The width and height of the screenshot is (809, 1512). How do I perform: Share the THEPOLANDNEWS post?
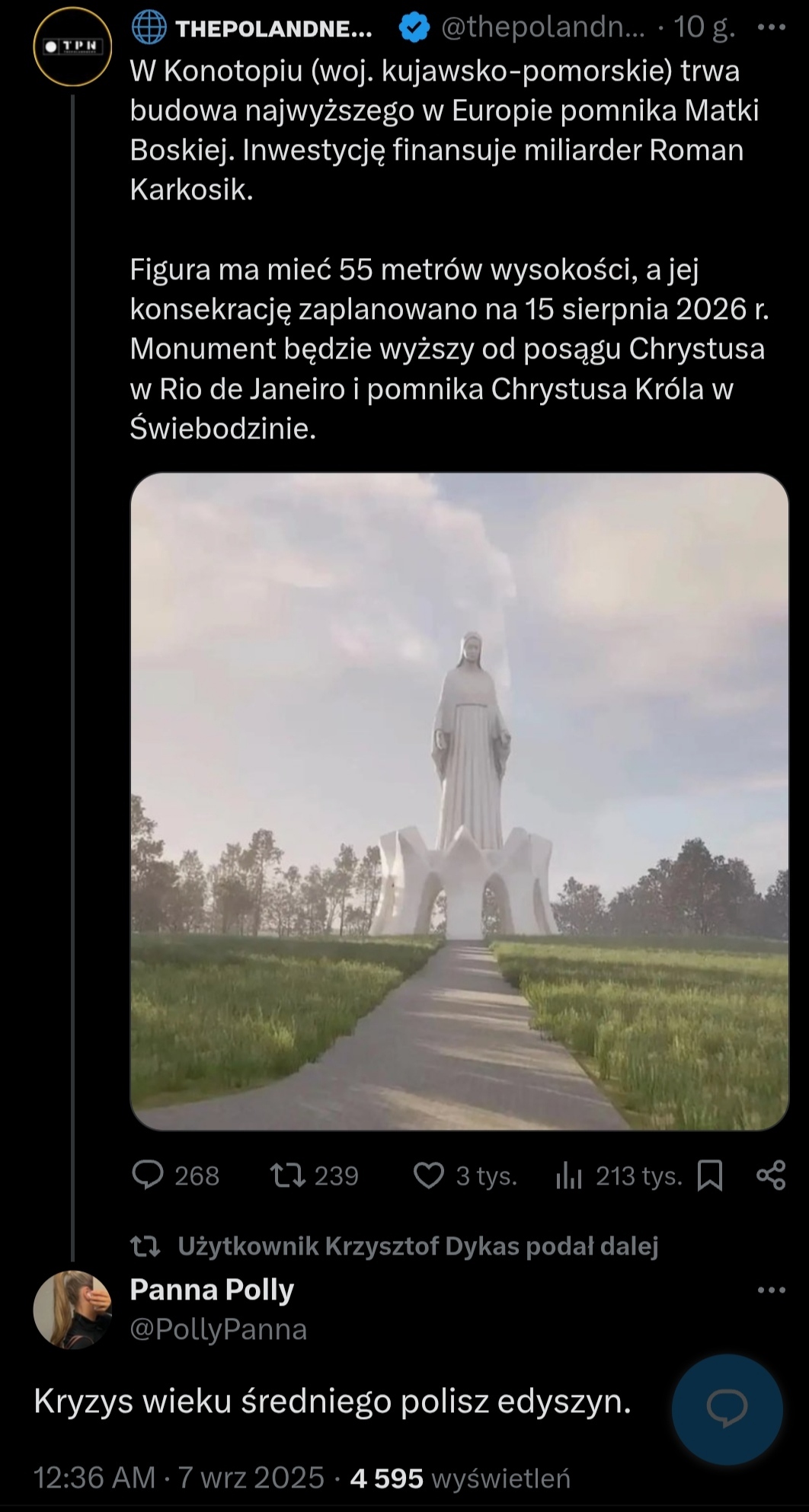pyautogui.click(x=771, y=1175)
